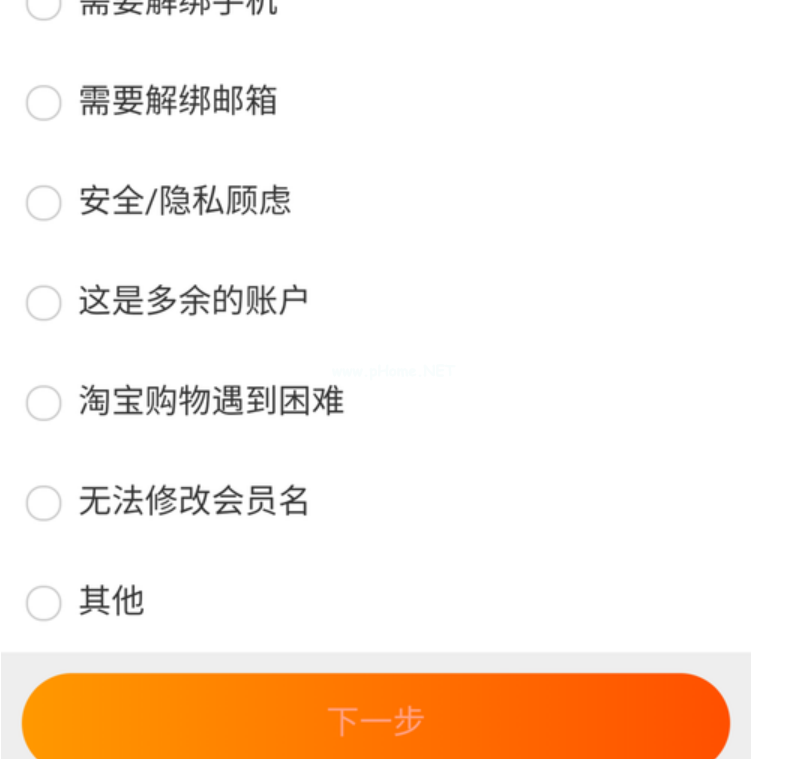Select the 需要解绑手机 reason
Image resolution: width=797 pixels, height=759 pixels.
pos(44,7)
